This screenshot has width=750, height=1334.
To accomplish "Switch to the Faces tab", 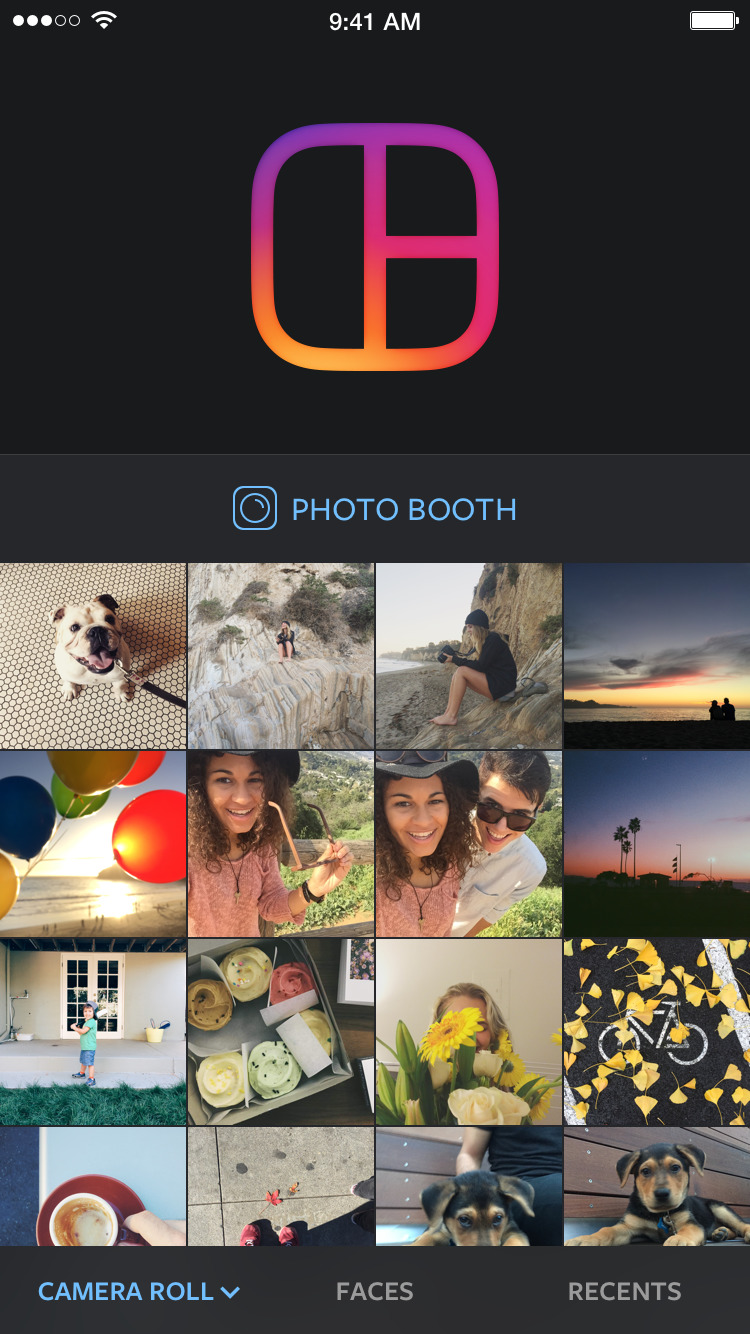I will point(375,1291).
